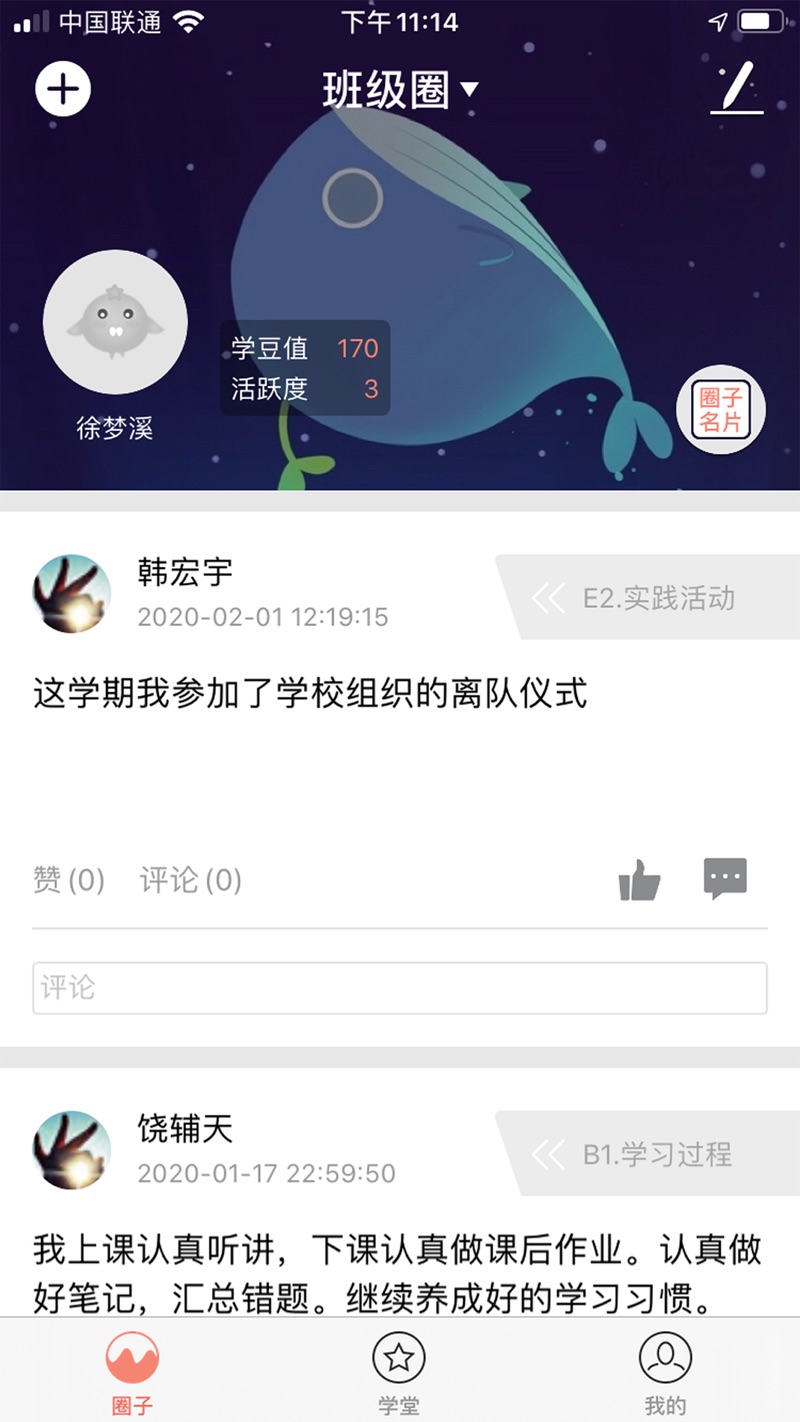Tap the plus icon in the header

(63, 89)
